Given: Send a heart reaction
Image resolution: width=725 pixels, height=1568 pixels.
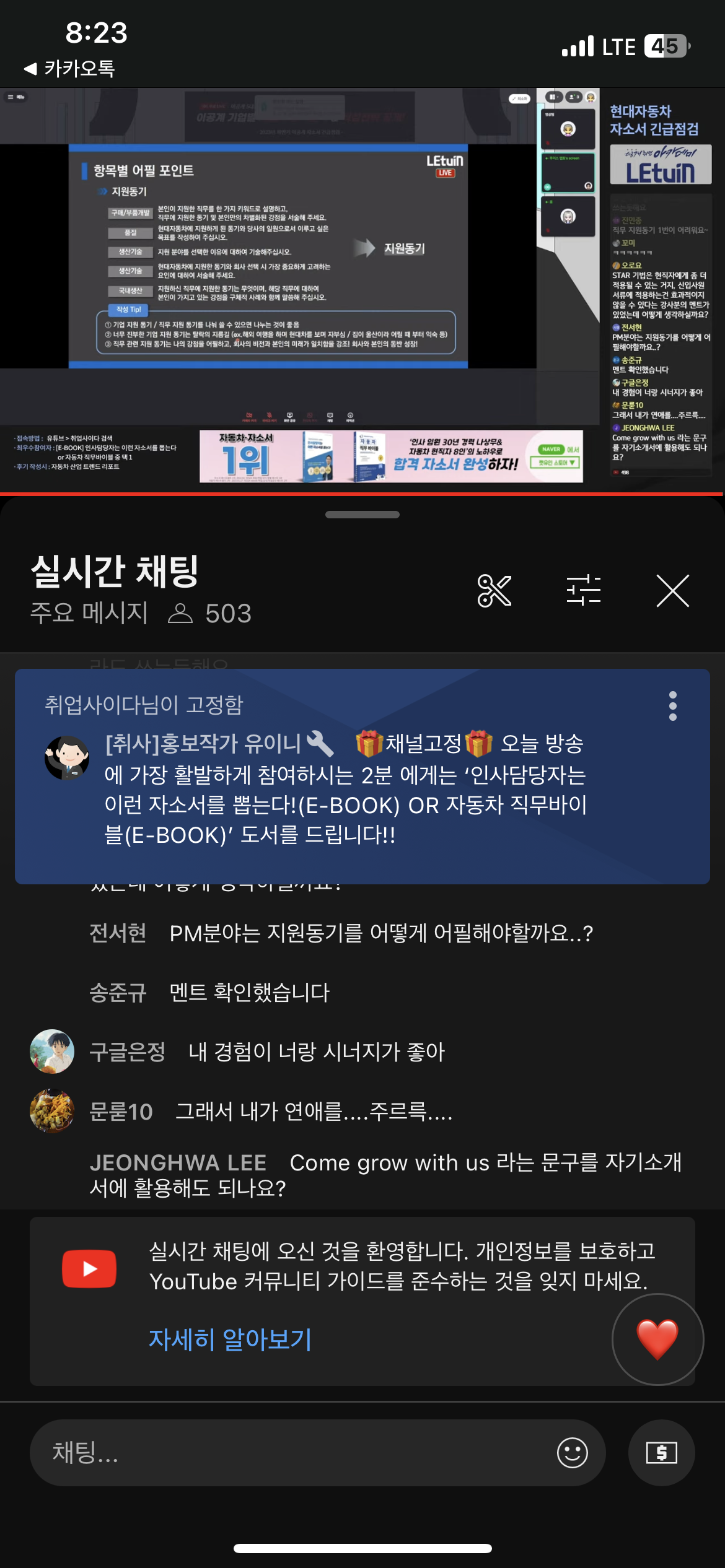Looking at the screenshot, I should [x=657, y=1339].
